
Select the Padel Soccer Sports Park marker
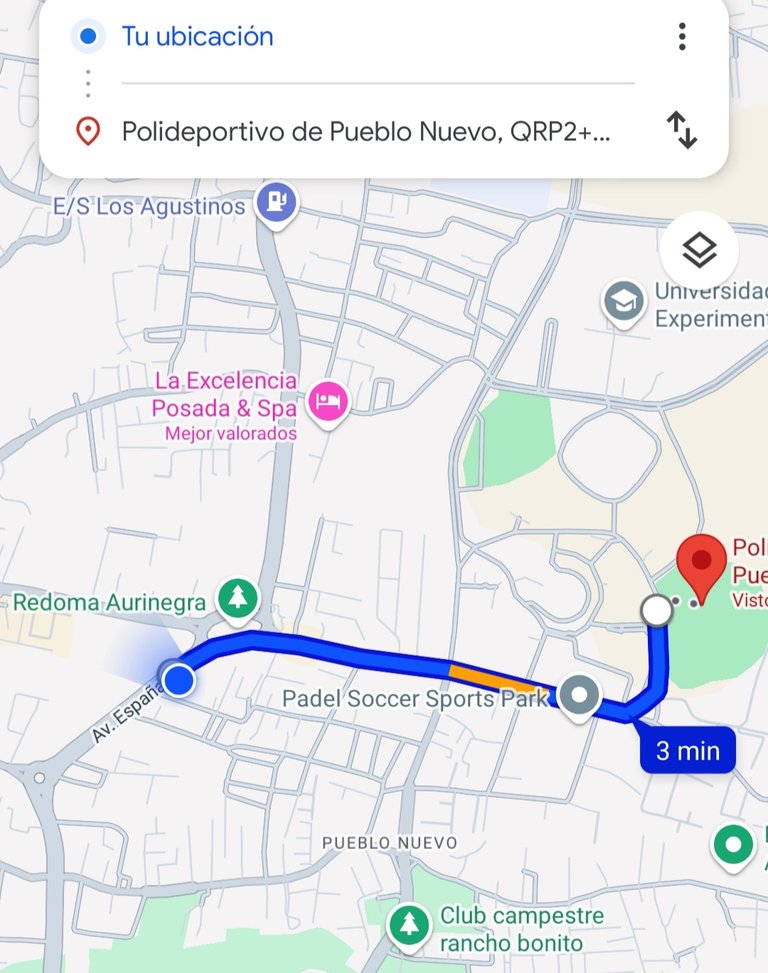pyautogui.click(x=577, y=695)
